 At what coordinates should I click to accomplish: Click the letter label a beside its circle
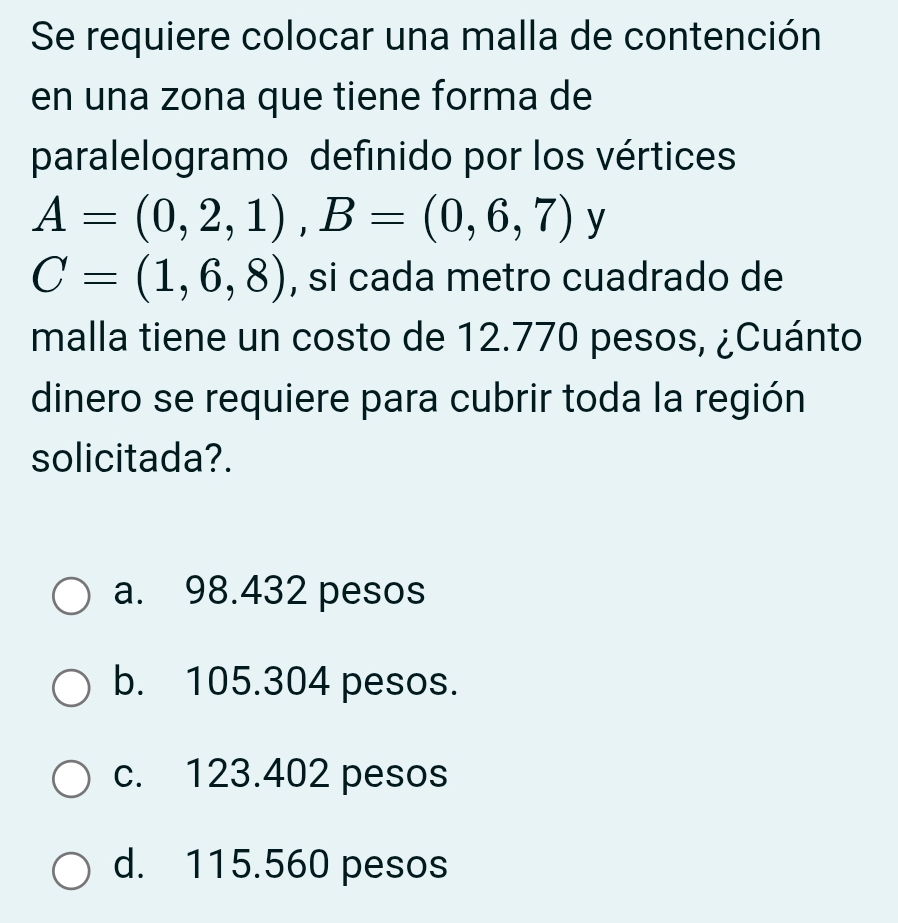point(124,592)
